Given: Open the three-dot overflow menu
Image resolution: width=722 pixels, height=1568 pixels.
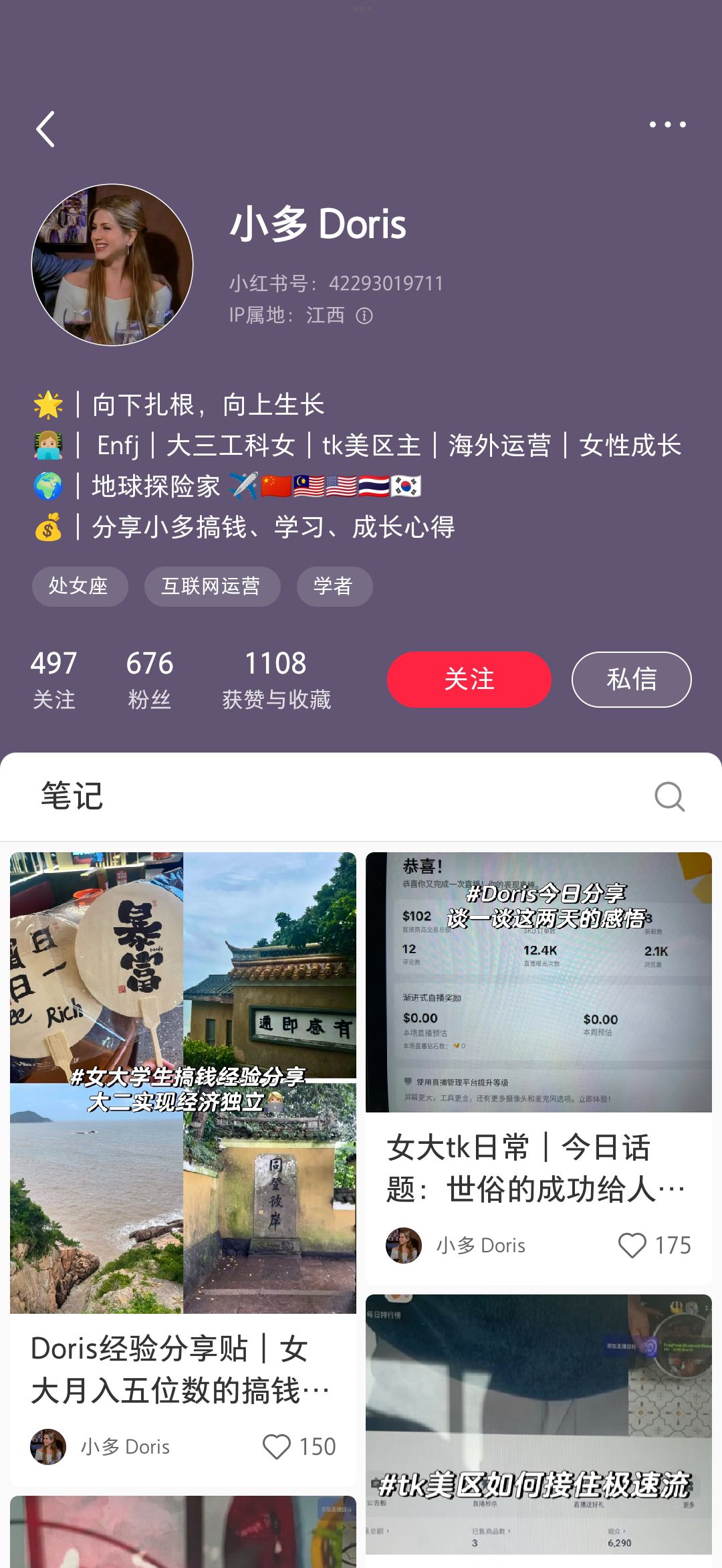Looking at the screenshot, I should click(667, 124).
